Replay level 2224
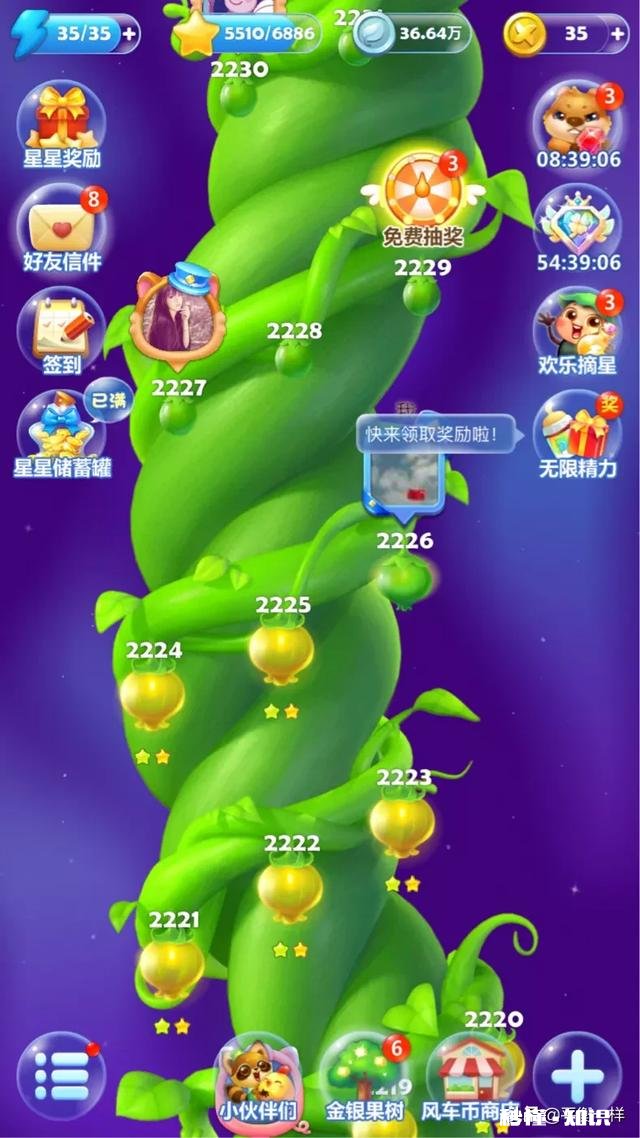The width and height of the screenshot is (640, 1138). (152, 697)
